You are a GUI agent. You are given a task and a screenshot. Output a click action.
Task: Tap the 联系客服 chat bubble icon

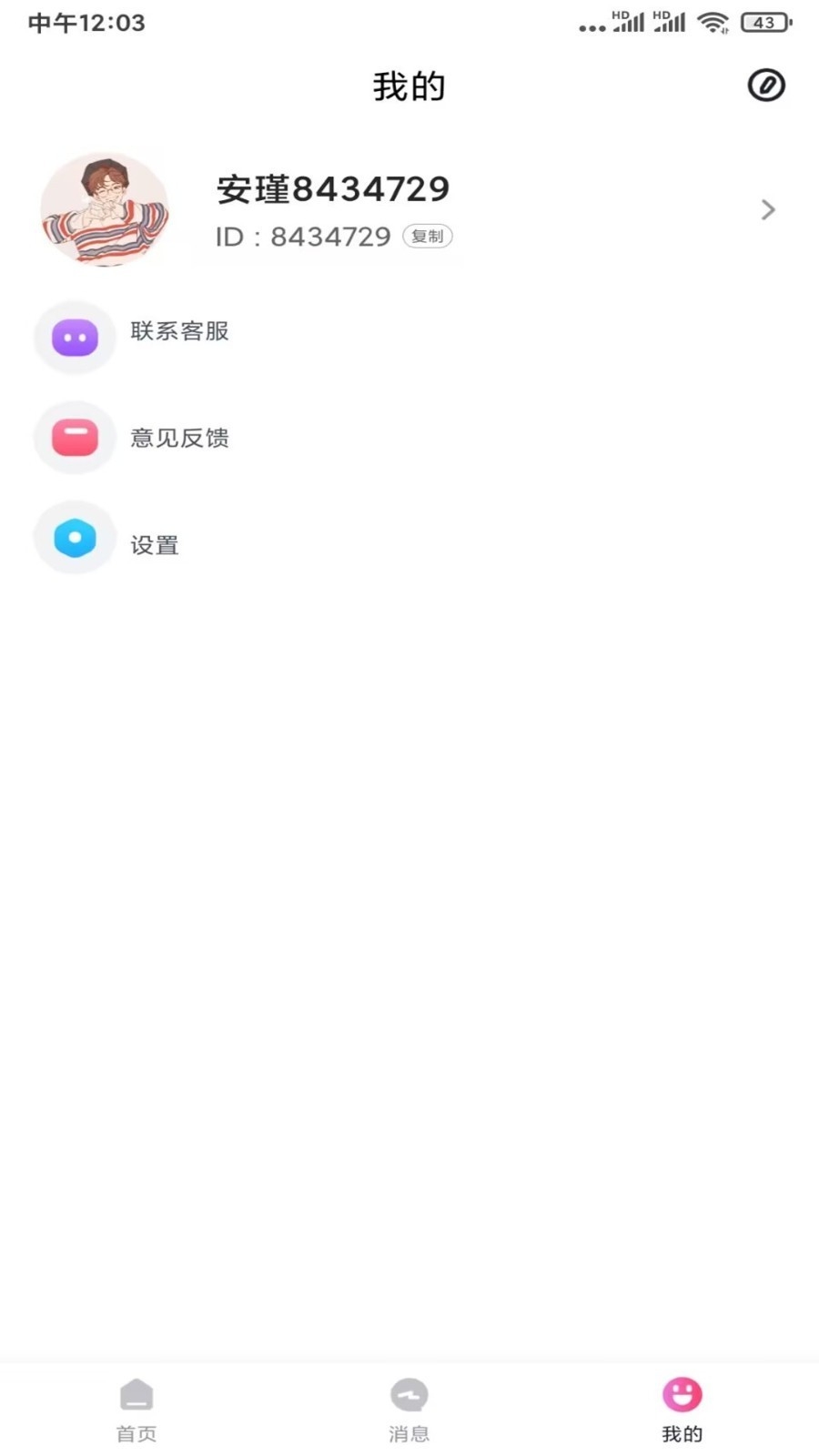click(x=74, y=337)
